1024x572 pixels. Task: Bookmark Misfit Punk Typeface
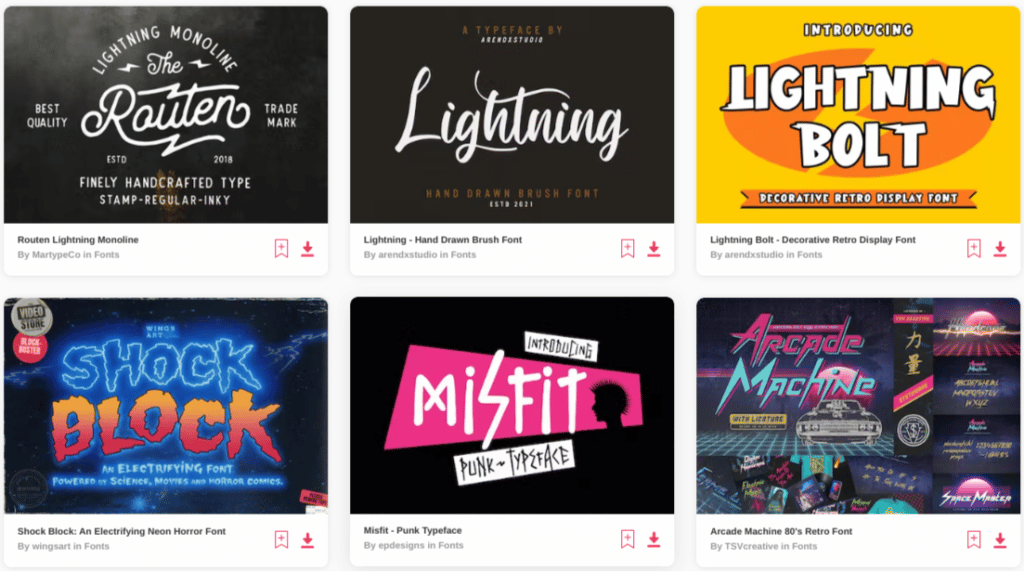[x=627, y=539]
